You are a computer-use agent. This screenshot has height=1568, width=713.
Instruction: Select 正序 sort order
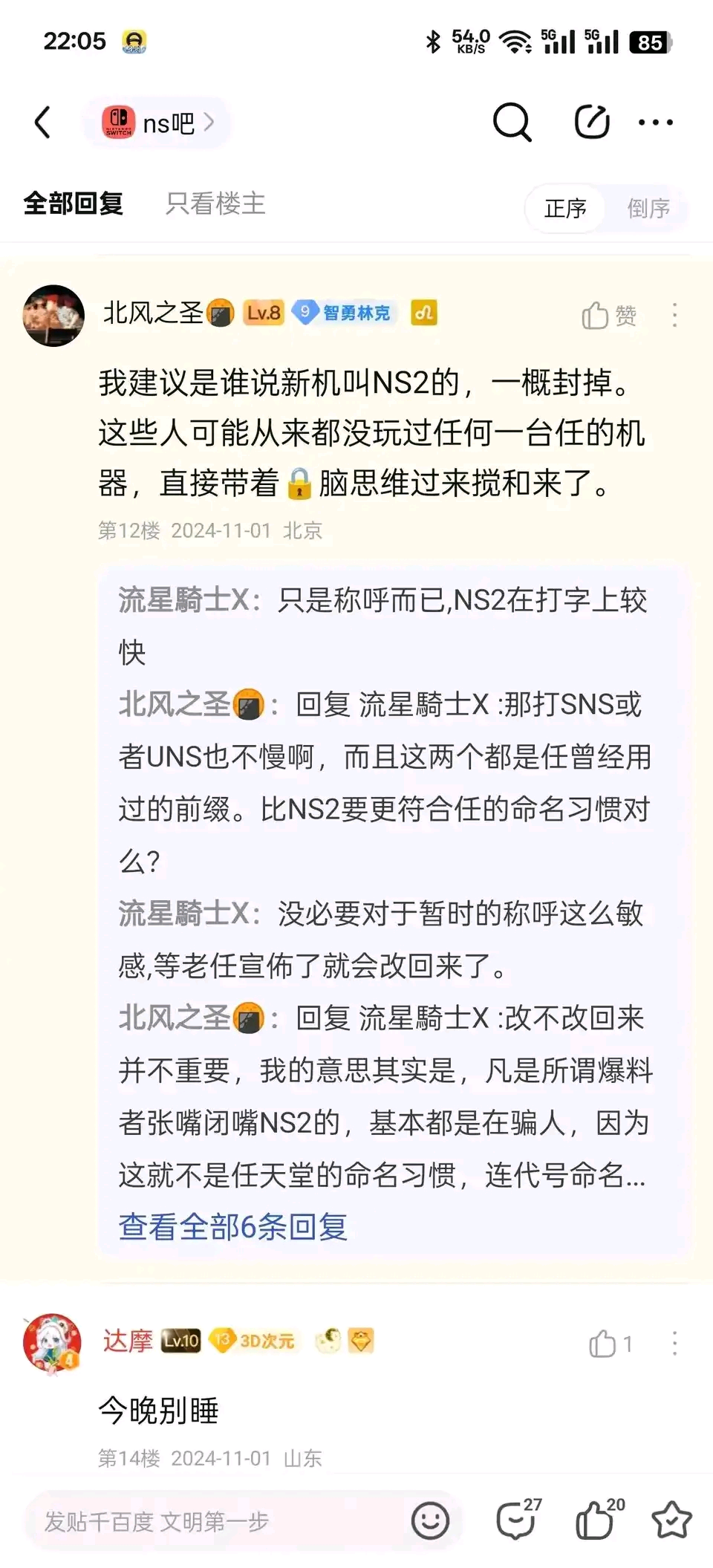pyautogui.click(x=565, y=209)
